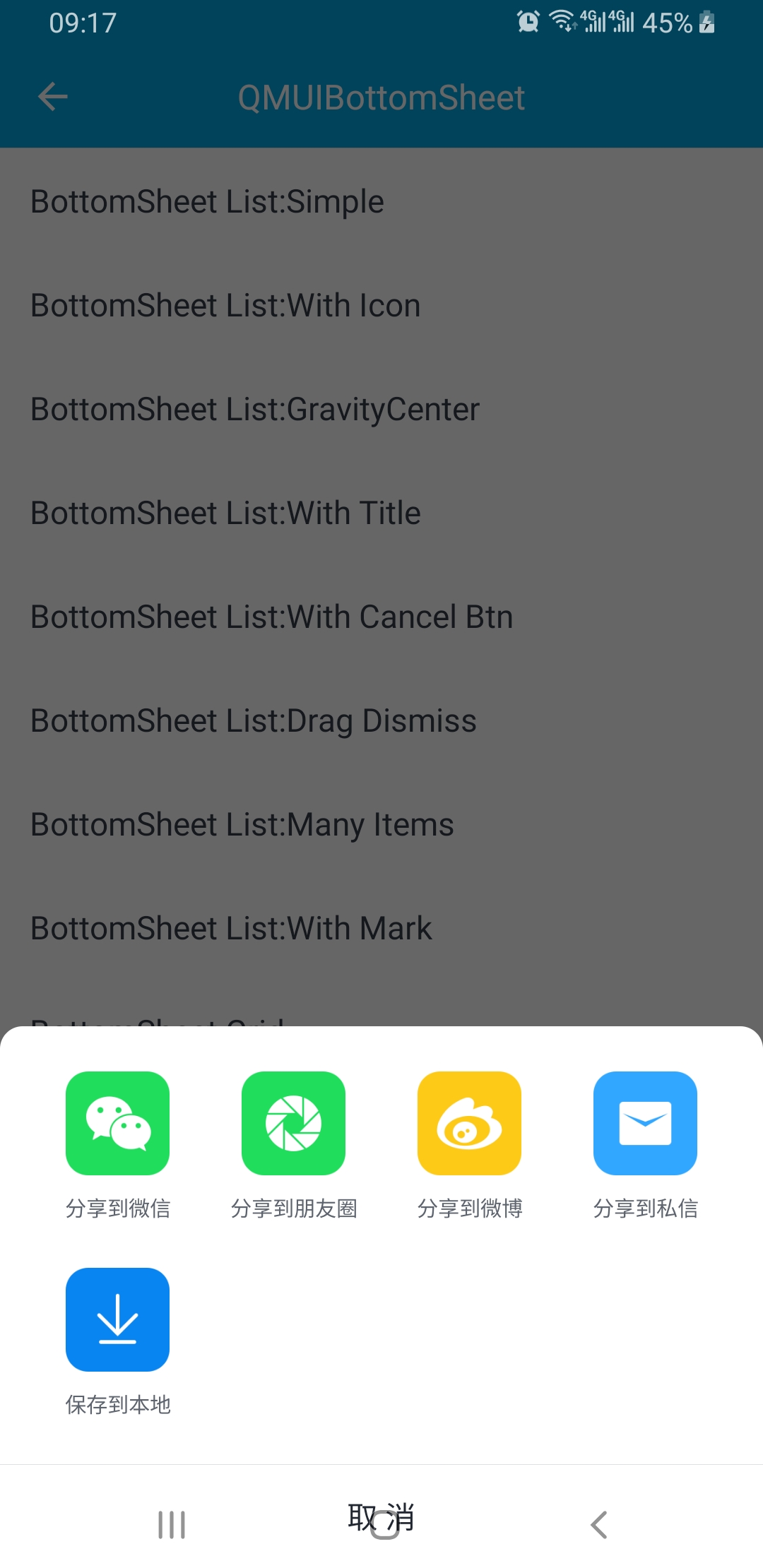Open BottomSheet List:Drag Dismiss demo

(x=253, y=720)
